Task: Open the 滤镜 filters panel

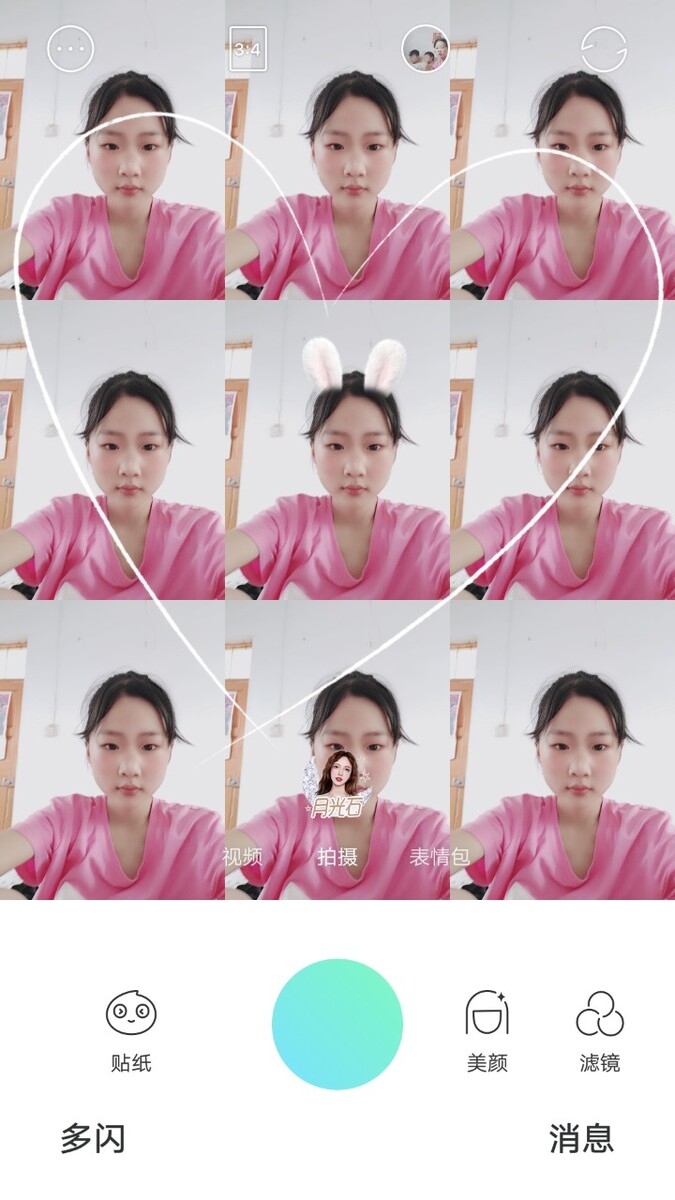Action: pos(599,1030)
